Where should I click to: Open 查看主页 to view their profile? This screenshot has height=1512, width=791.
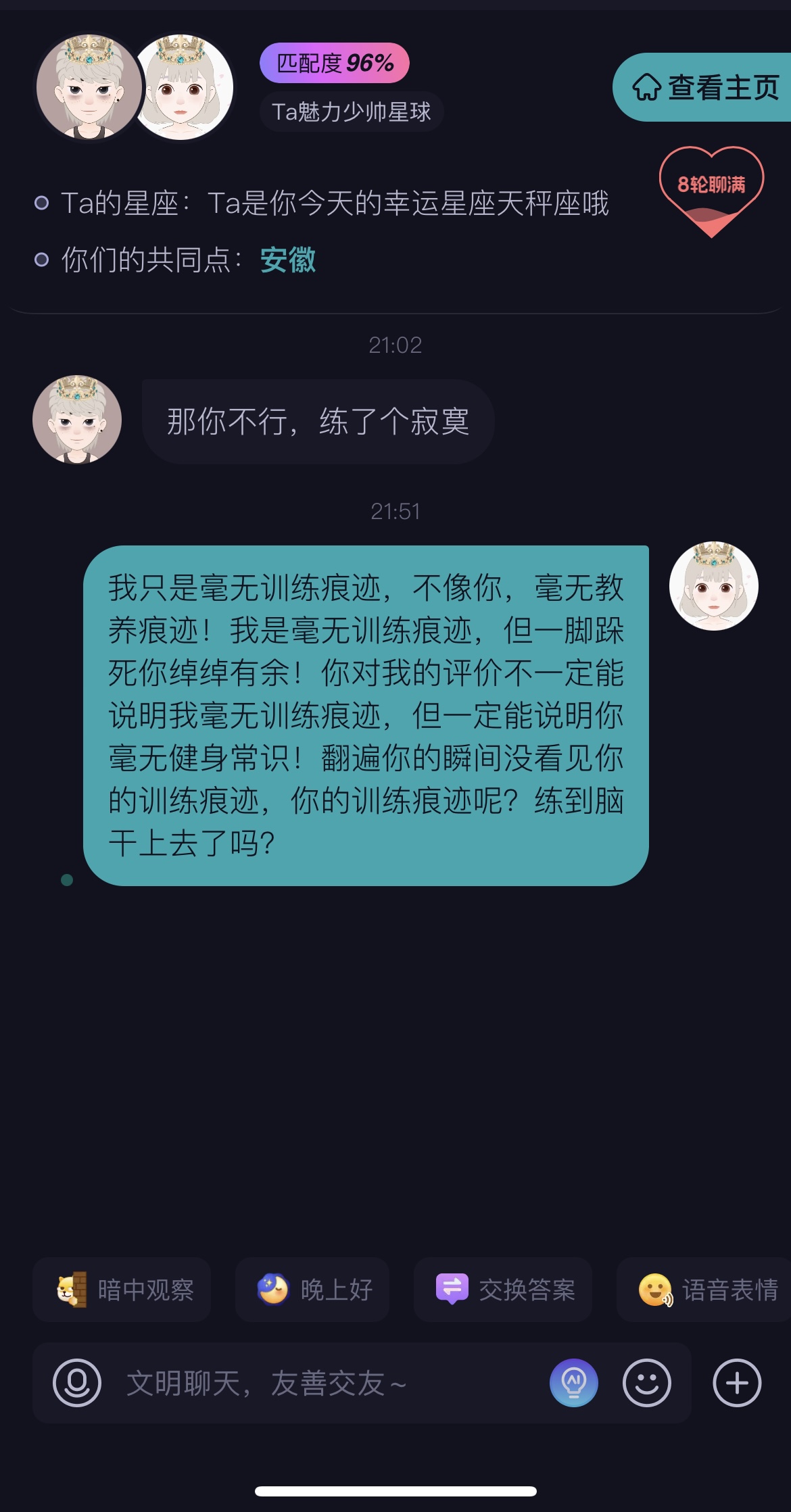[x=703, y=87]
